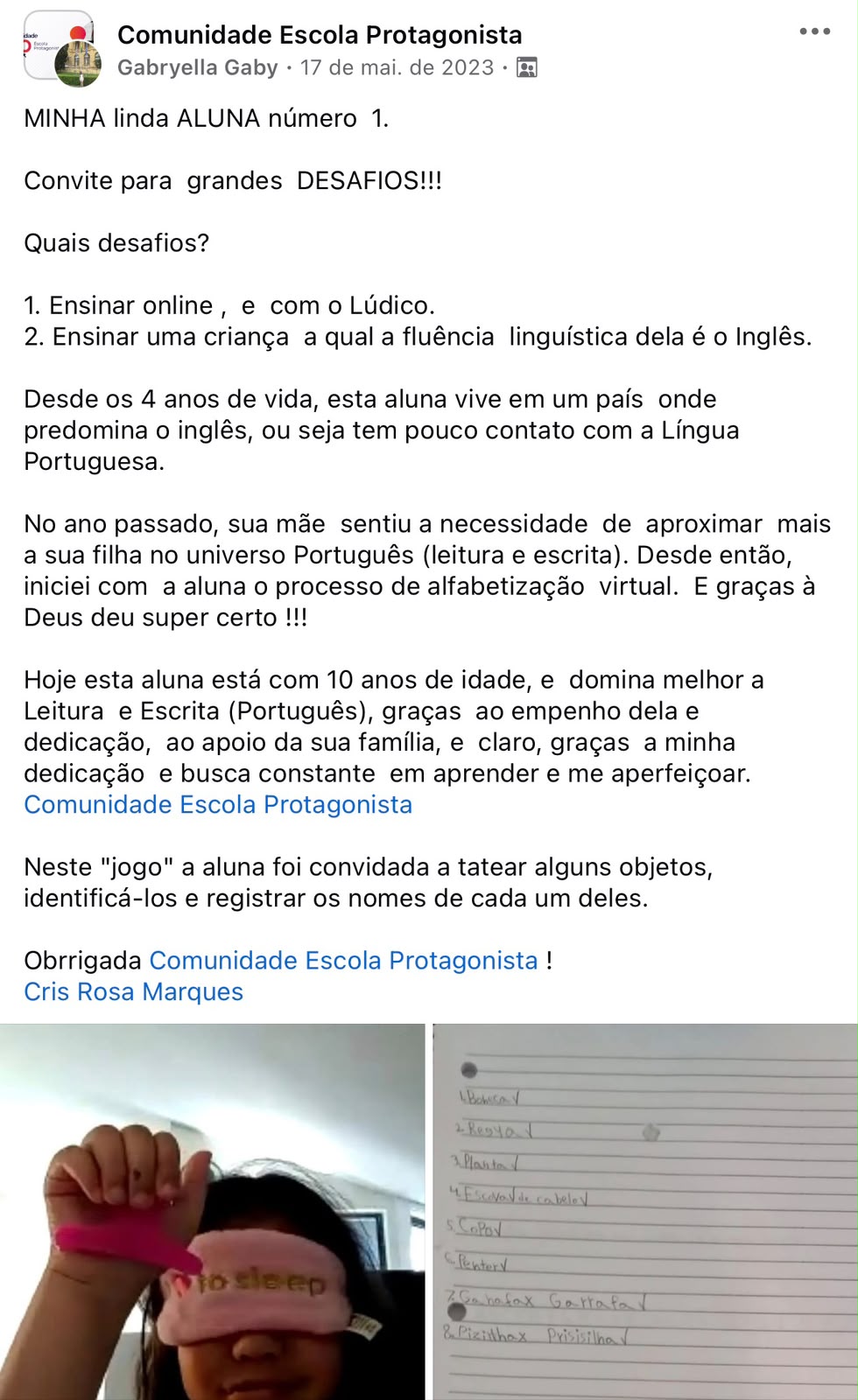This screenshot has width=858, height=1400.
Task: Open the group avatar picture
Action: [58, 44]
